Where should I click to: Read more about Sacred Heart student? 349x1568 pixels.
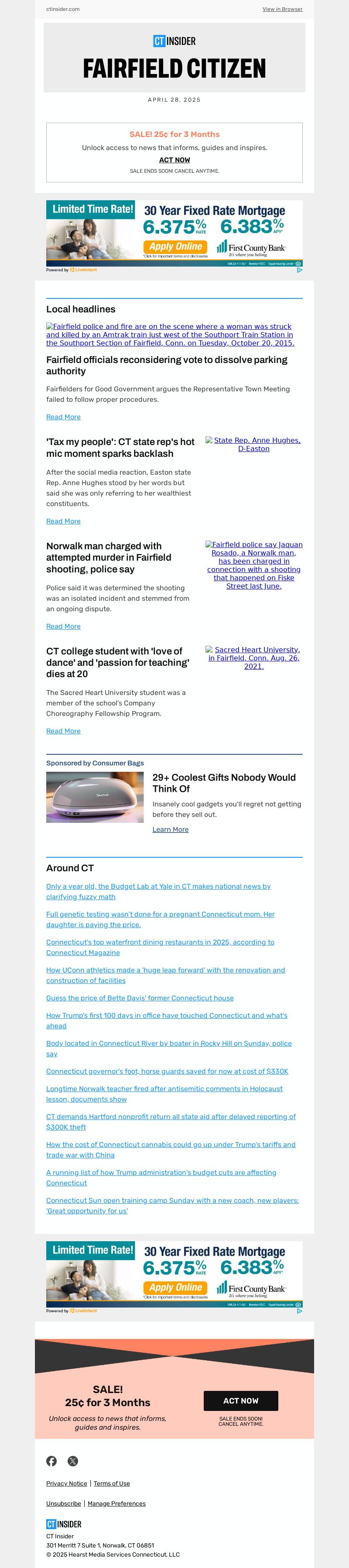pyautogui.click(x=63, y=731)
